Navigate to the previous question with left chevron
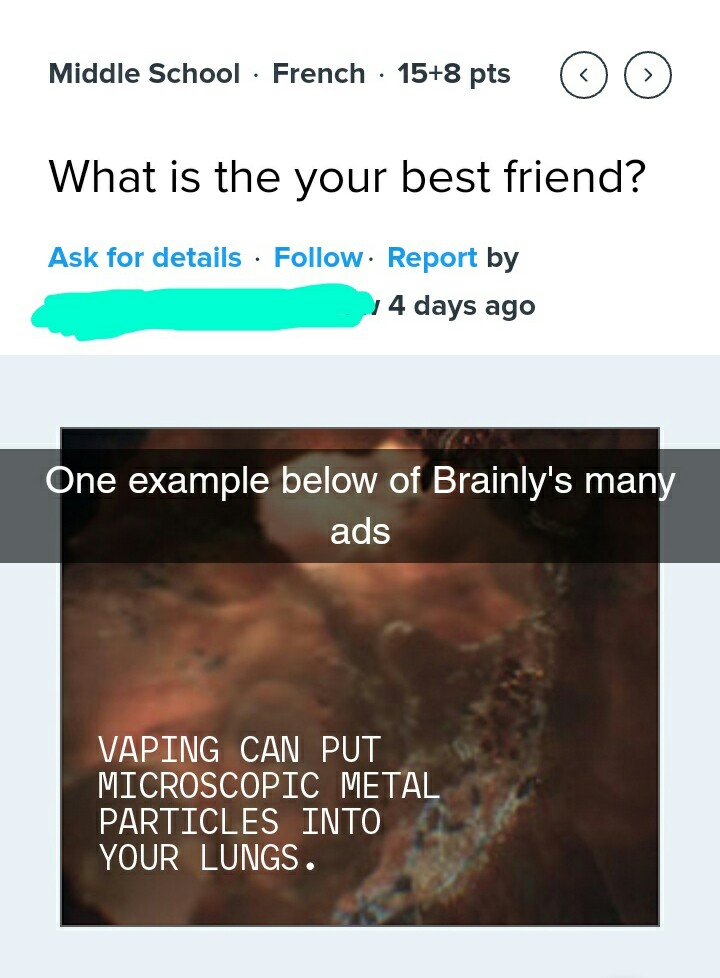The width and height of the screenshot is (720, 978). tap(584, 75)
